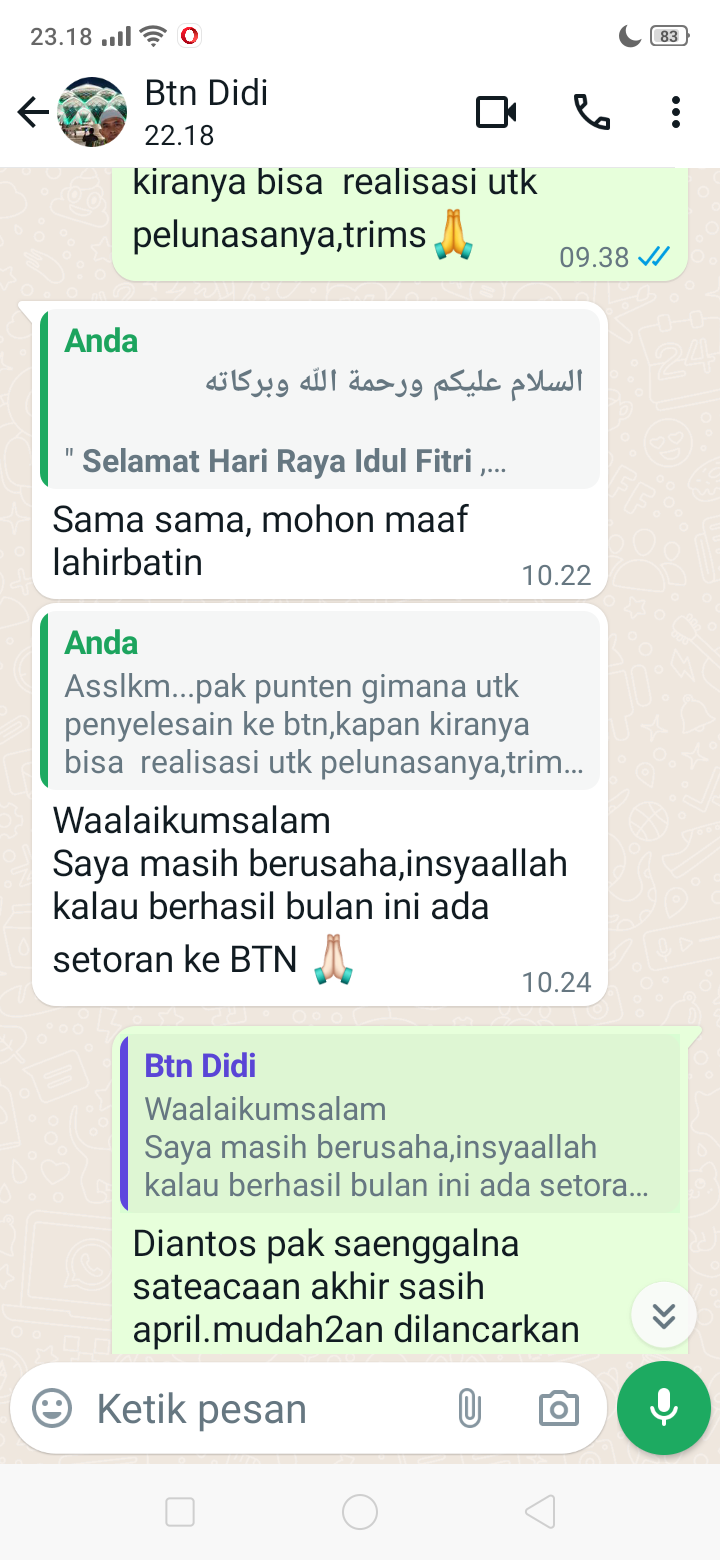720x1560 pixels.
Task: Jump to the latest messages
Action: click(664, 1315)
